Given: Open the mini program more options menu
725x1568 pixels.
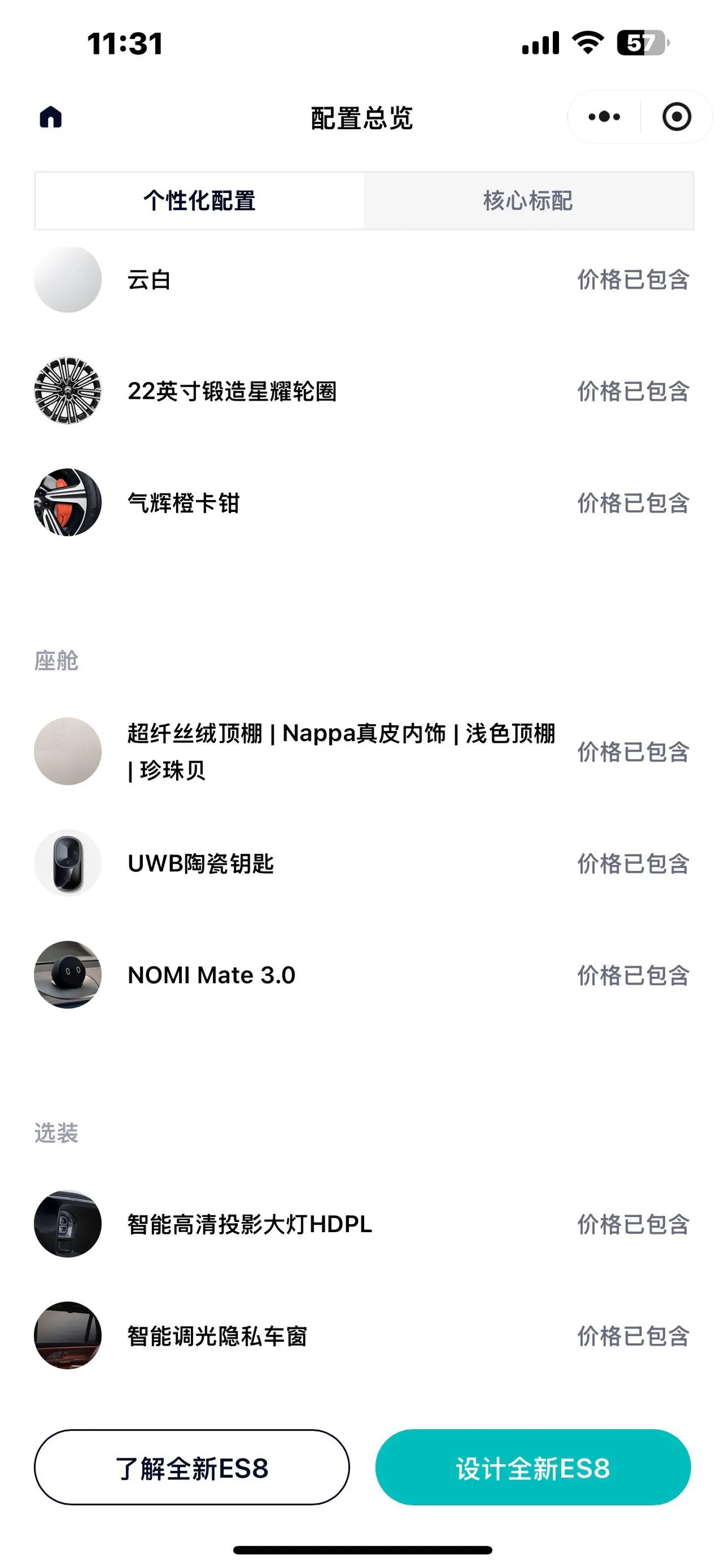Looking at the screenshot, I should 604,117.
